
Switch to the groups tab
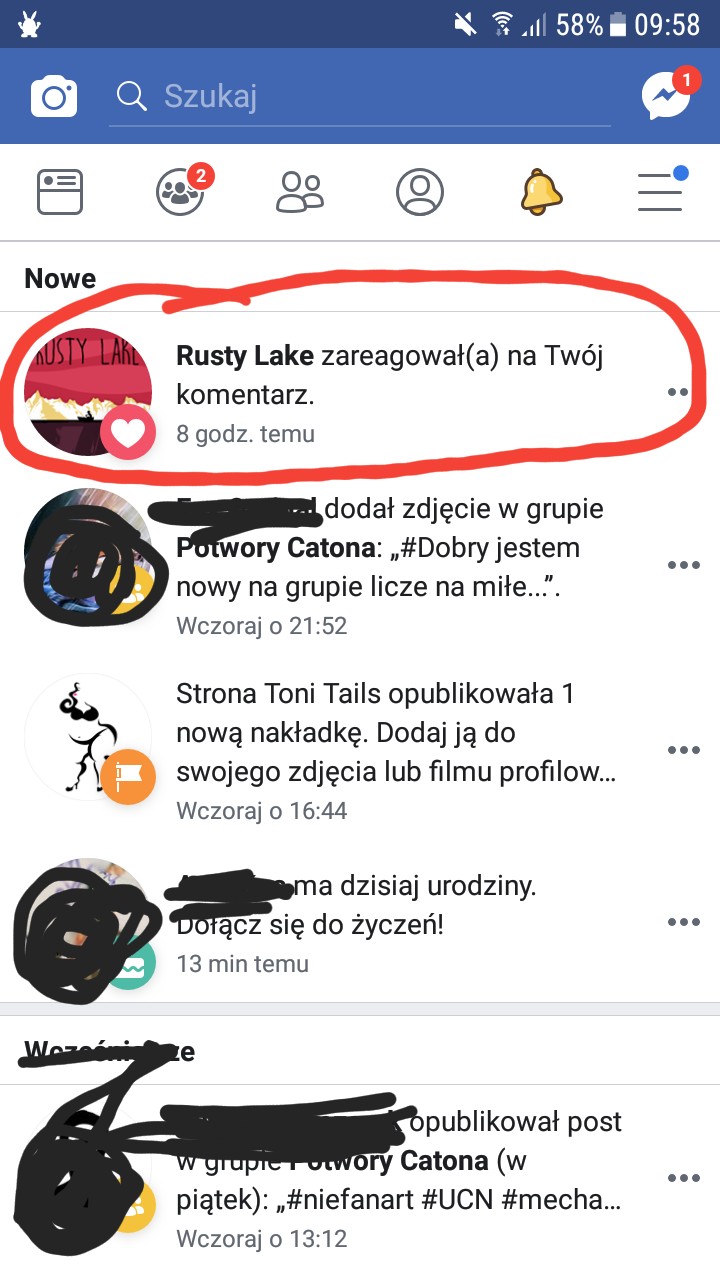(181, 192)
